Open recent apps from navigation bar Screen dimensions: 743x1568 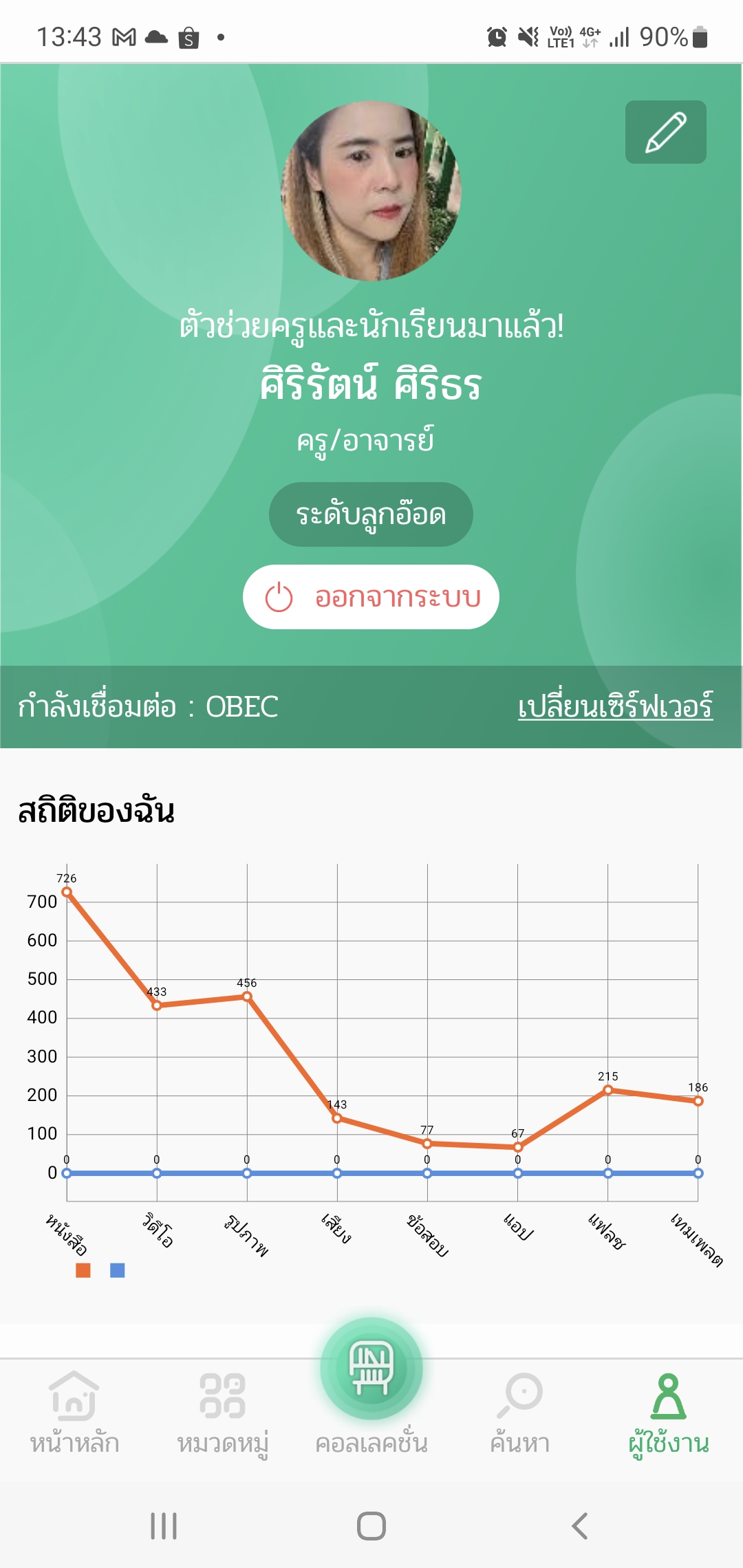tap(164, 1525)
